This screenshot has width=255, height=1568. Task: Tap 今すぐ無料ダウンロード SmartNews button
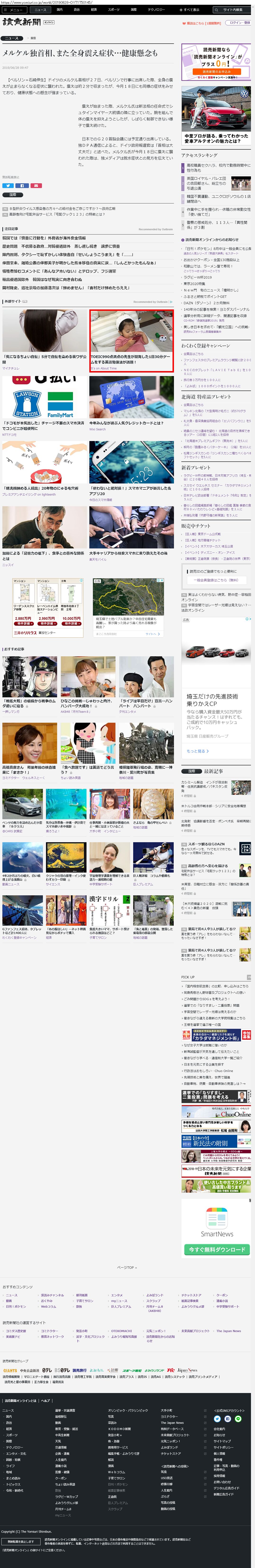point(216,1250)
